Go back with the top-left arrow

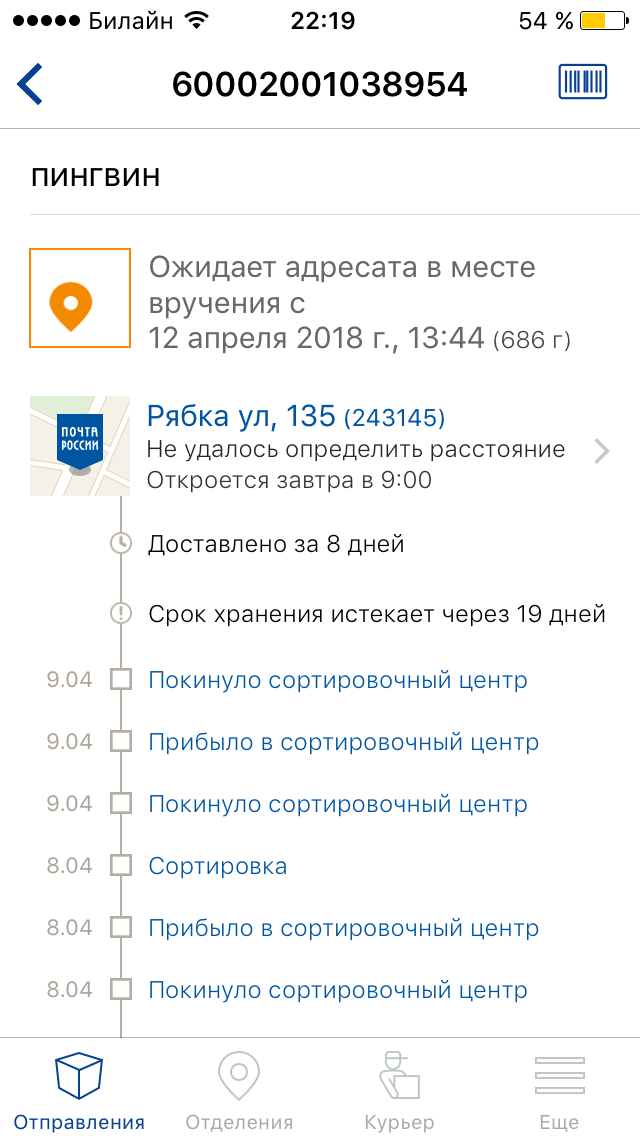coord(30,85)
